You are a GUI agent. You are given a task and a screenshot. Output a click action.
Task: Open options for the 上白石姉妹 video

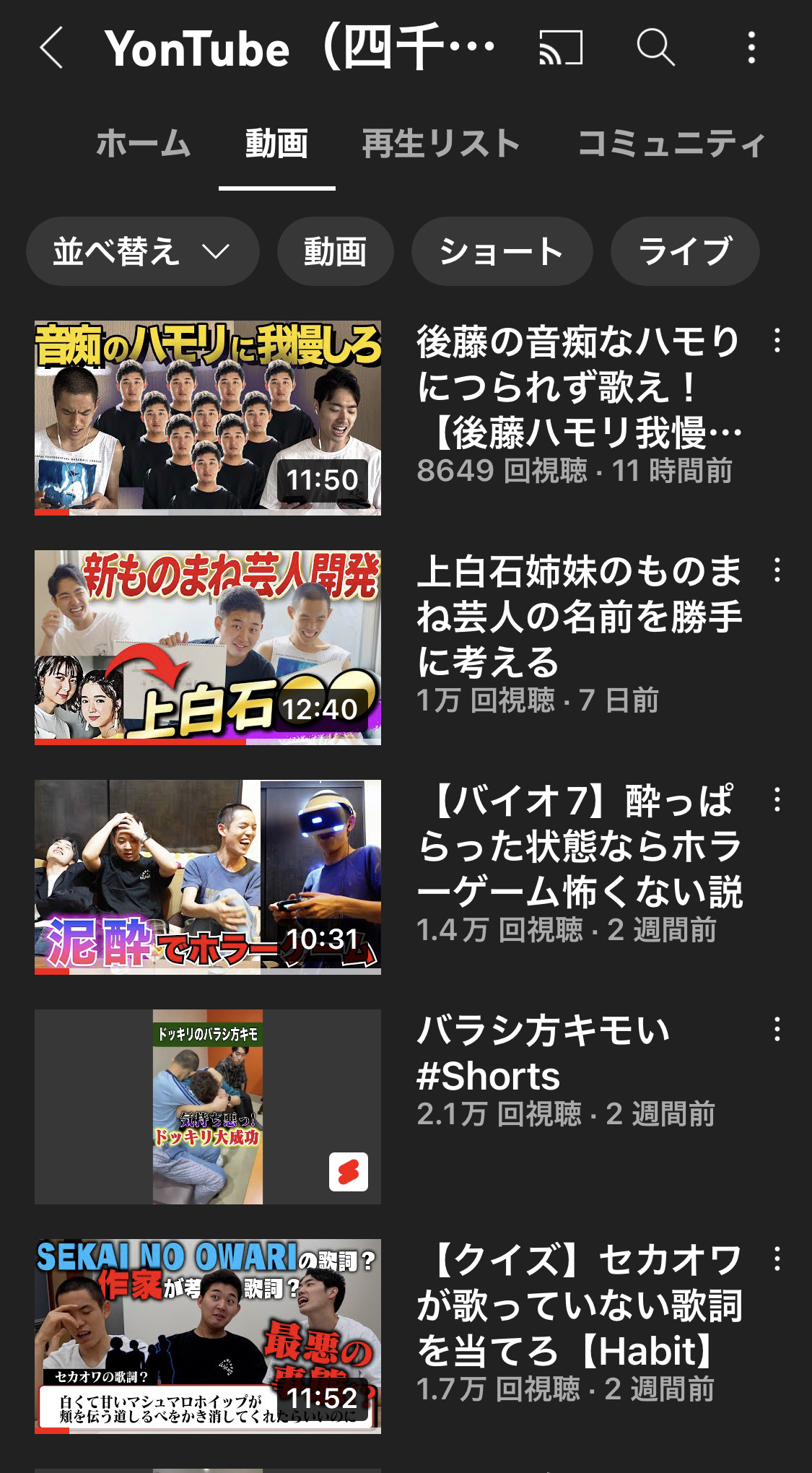tap(777, 570)
